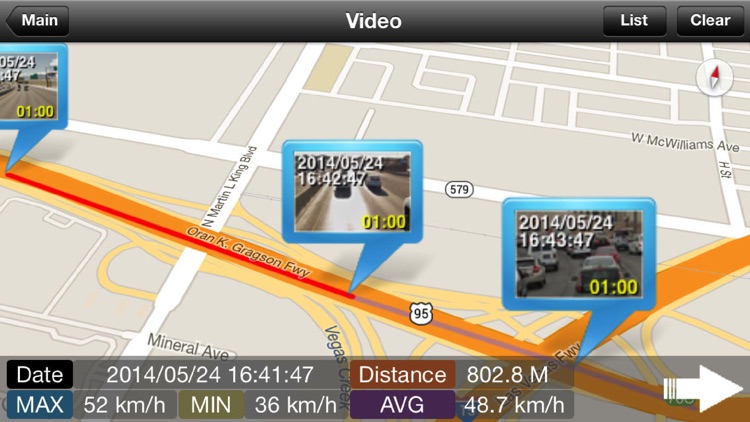Go to next segment with white arrow
Image resolution: width=750 pixels, height=422 pixels.
coord(703,389)
